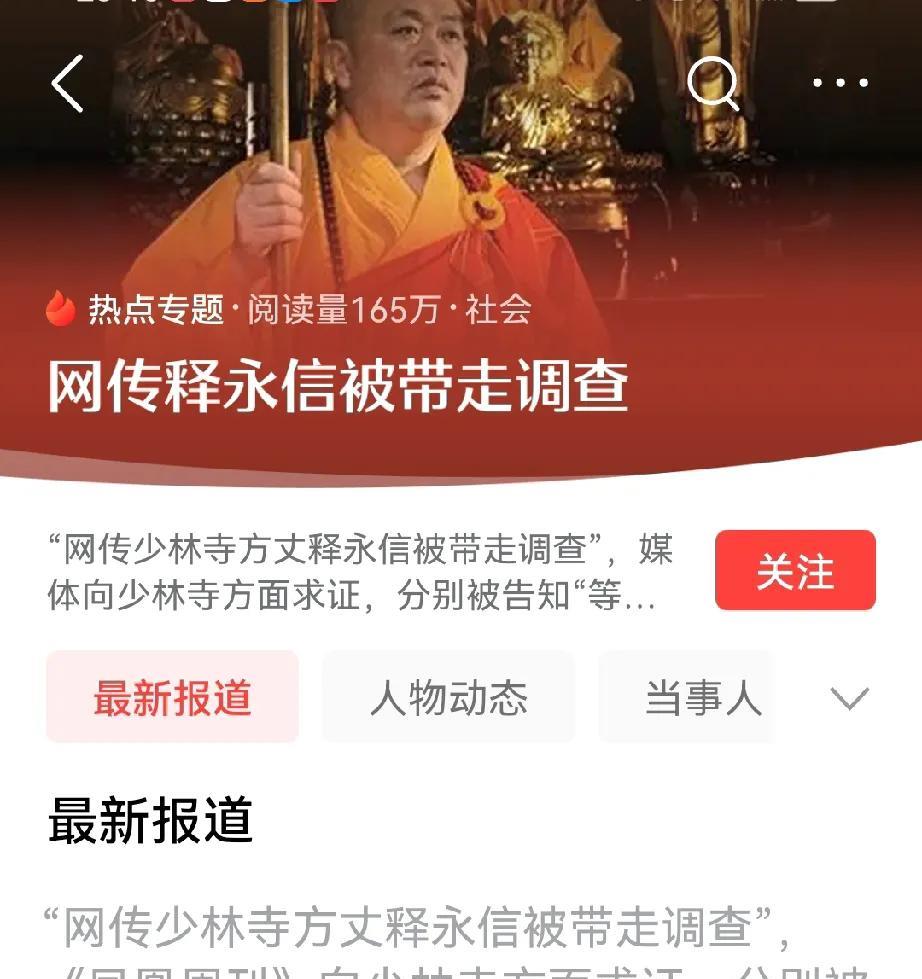This screenshot has width=922, height=979.
Task: Follow this topic with the 关注 button
Action: [x=795, y=571]
